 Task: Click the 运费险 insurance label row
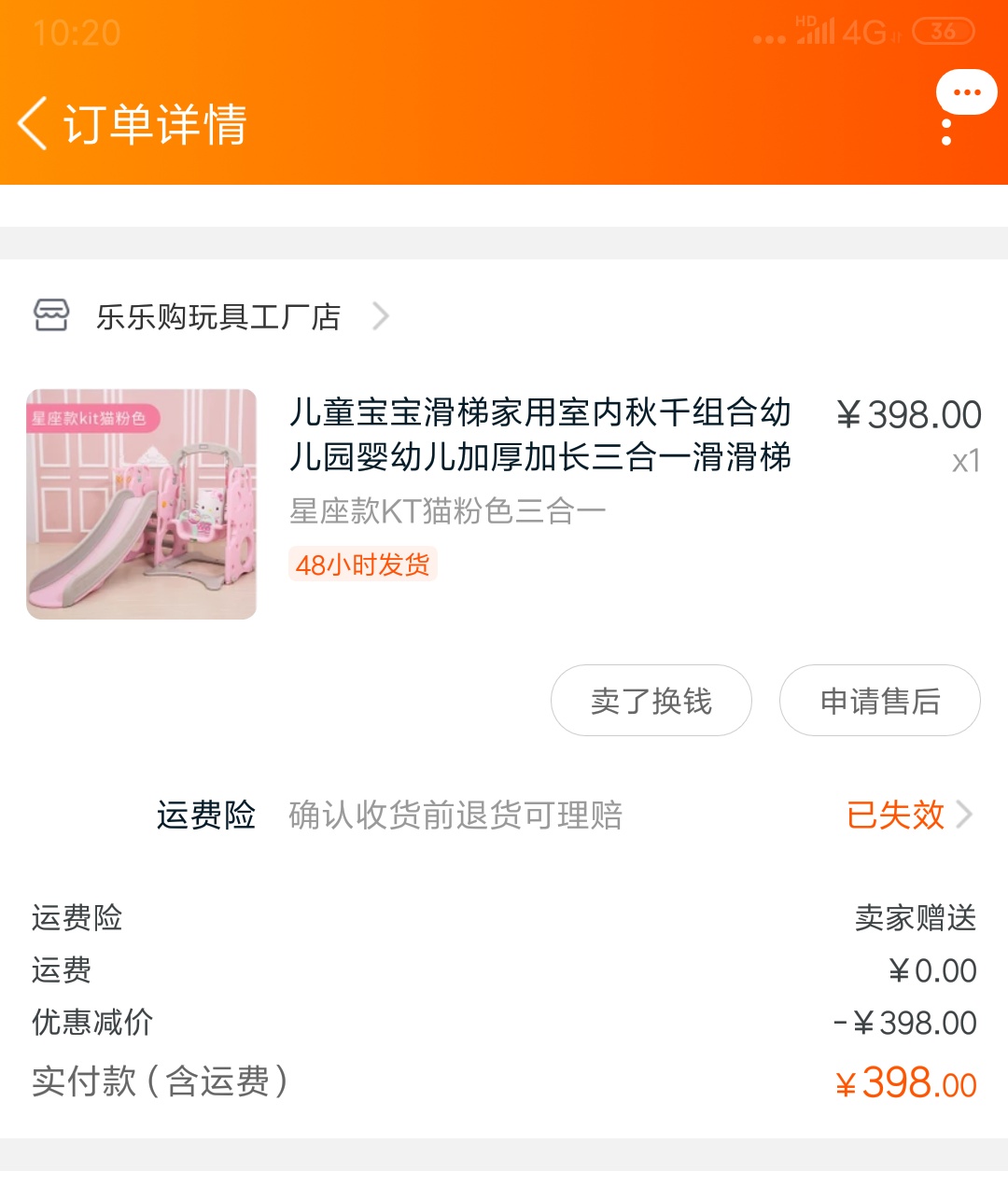coord(207,814)
